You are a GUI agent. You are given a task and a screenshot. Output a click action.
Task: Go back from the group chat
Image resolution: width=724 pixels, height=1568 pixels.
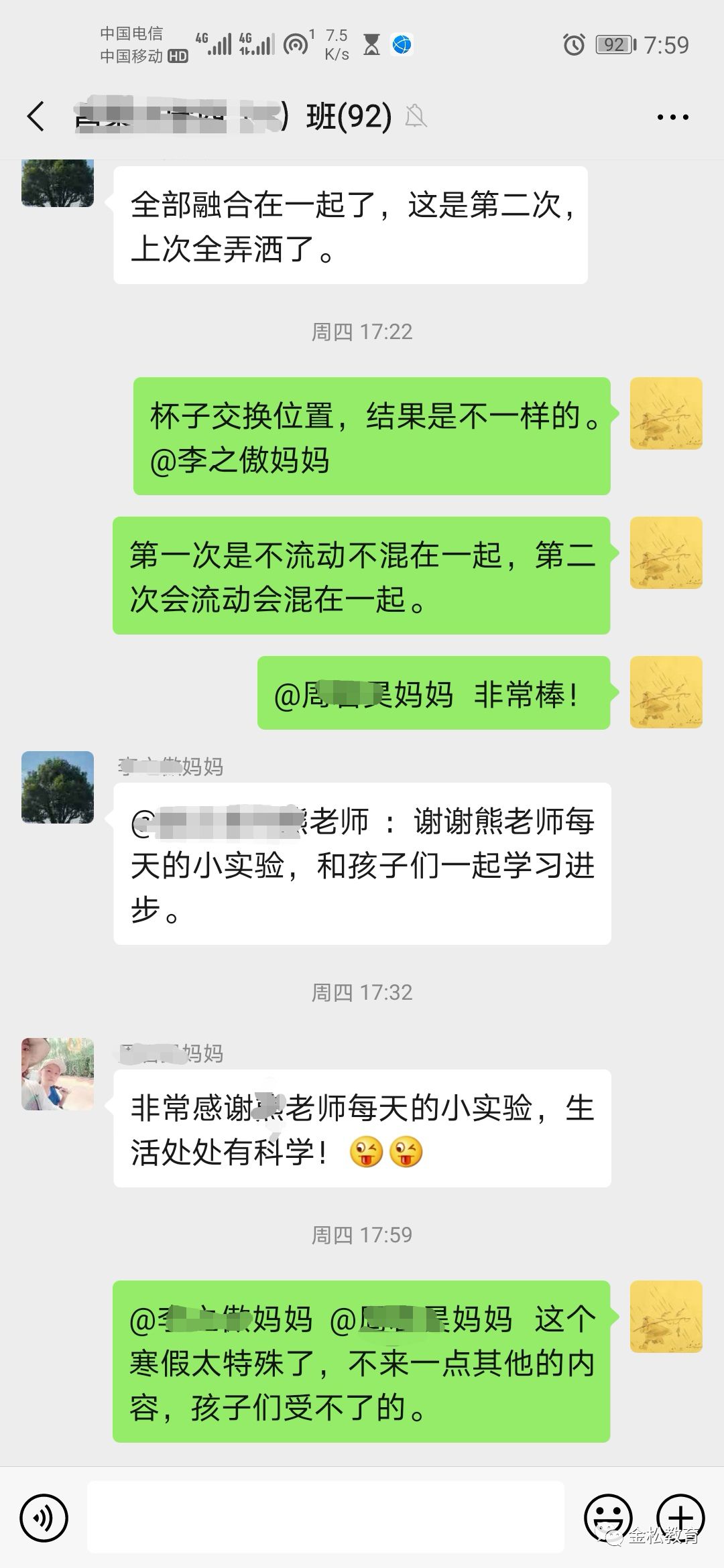(x=36, y=117)
